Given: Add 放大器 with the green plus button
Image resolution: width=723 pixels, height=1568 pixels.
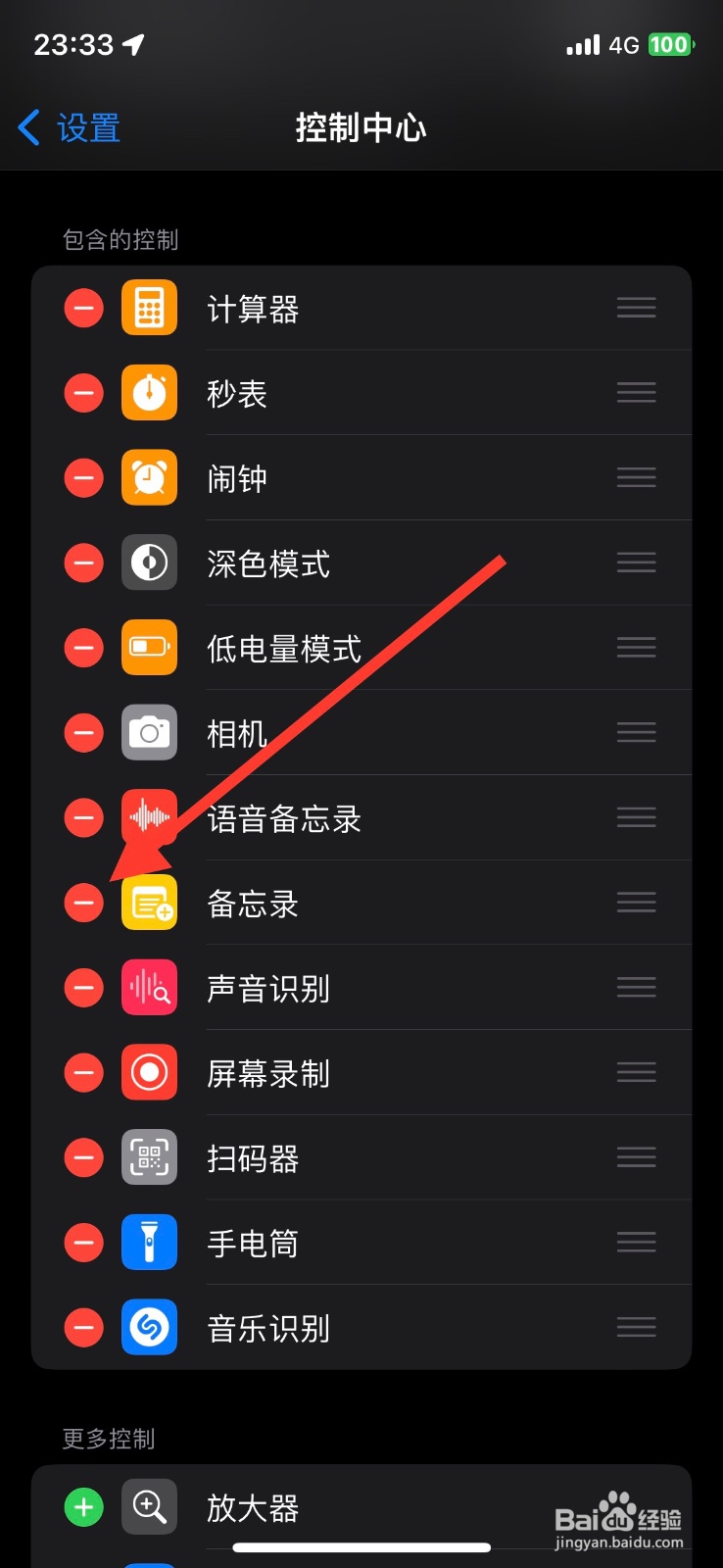Looking at the screenshot, I should 83,1506.
